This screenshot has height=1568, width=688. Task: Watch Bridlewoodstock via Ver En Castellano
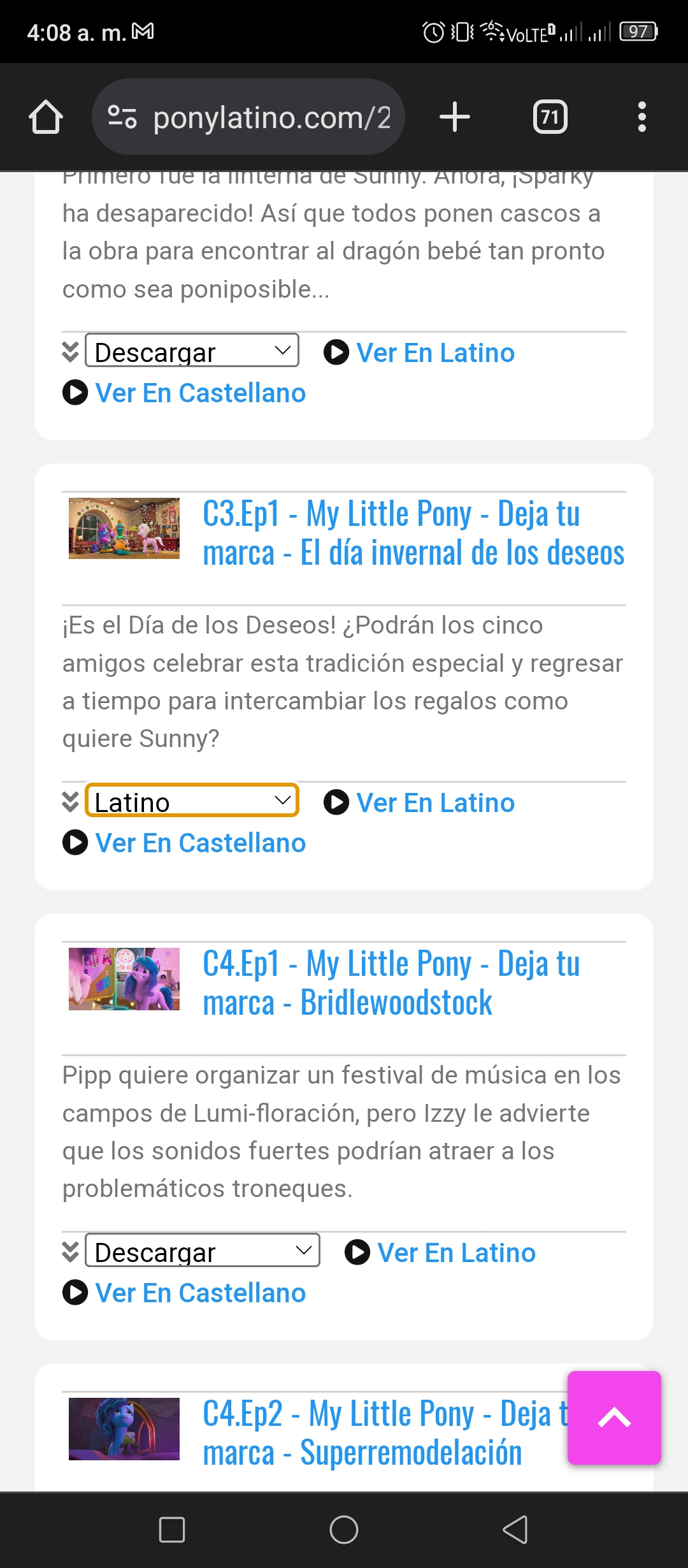(x=184, y=1293)
